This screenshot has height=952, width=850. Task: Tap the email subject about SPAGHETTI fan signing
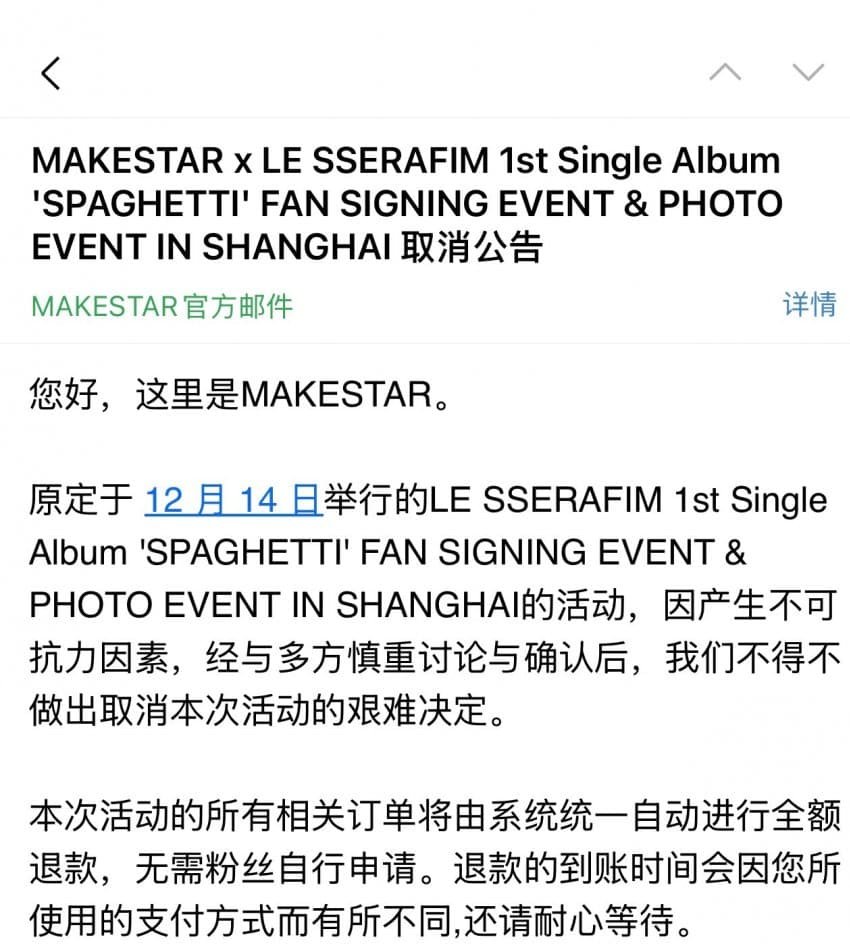(407, 202)
